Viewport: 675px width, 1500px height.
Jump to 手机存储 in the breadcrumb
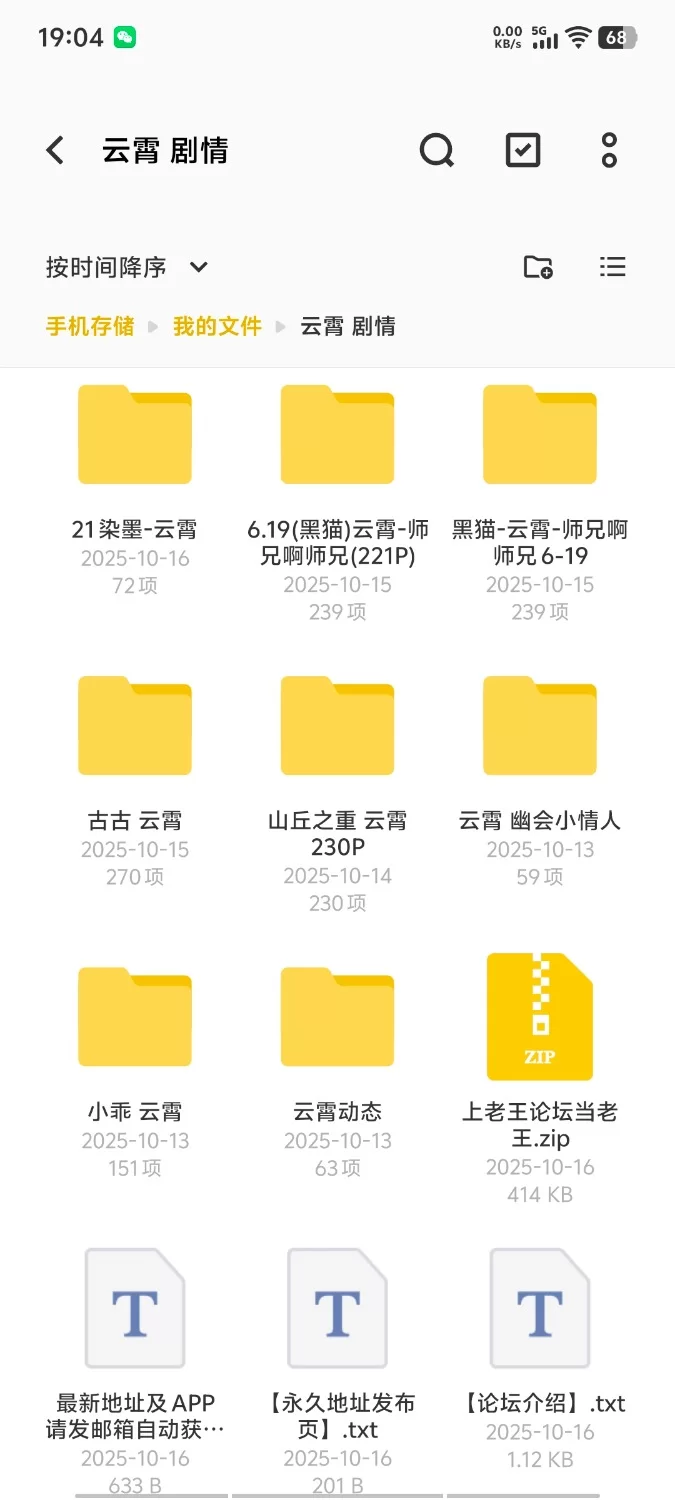point(90,326)
